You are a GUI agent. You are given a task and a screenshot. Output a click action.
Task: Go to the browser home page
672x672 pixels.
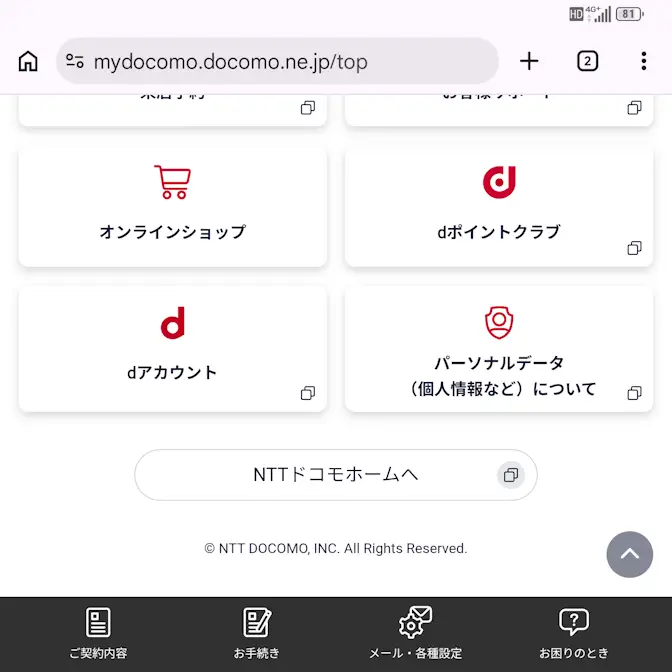pyautogui.click(x=28, y=61)
